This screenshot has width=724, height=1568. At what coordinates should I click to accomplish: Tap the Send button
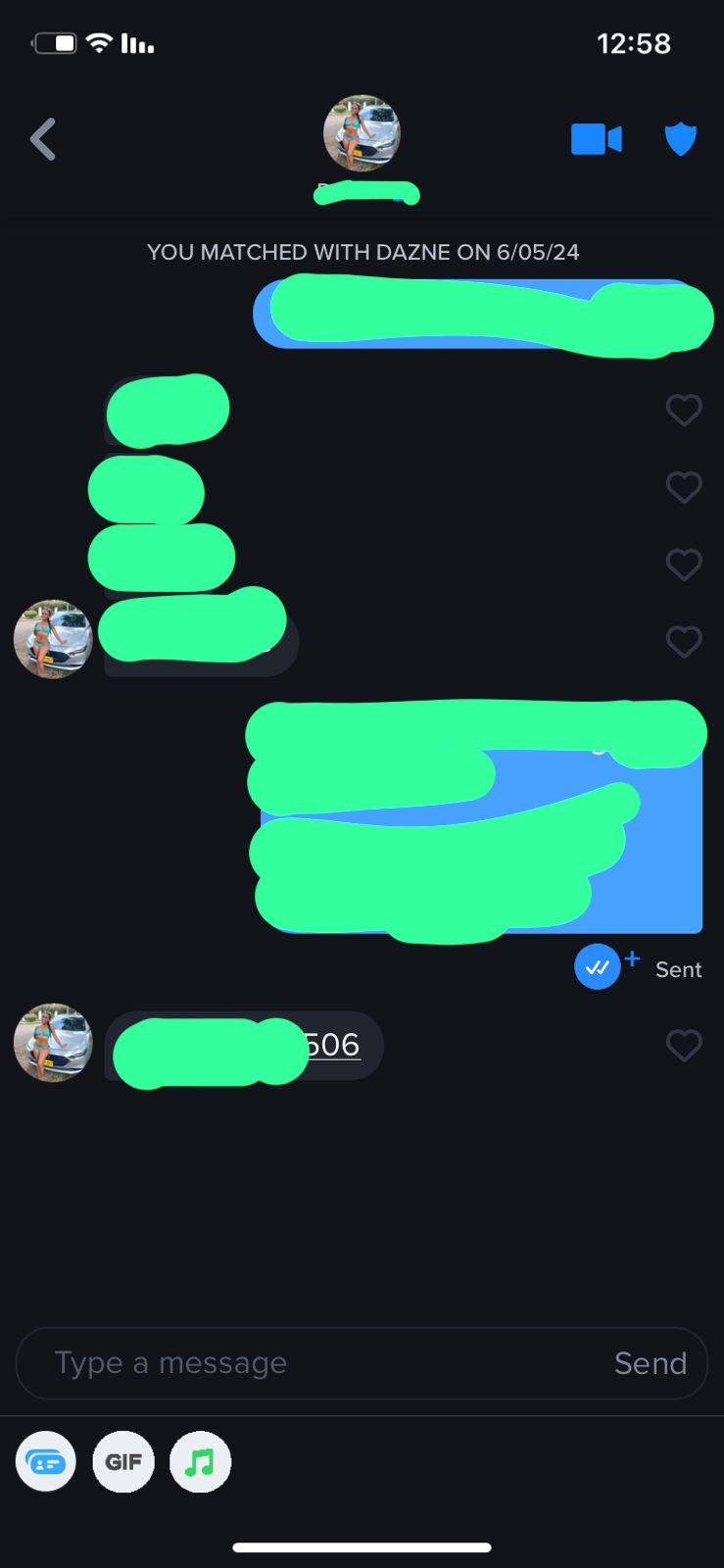(x=650, y=1363)
